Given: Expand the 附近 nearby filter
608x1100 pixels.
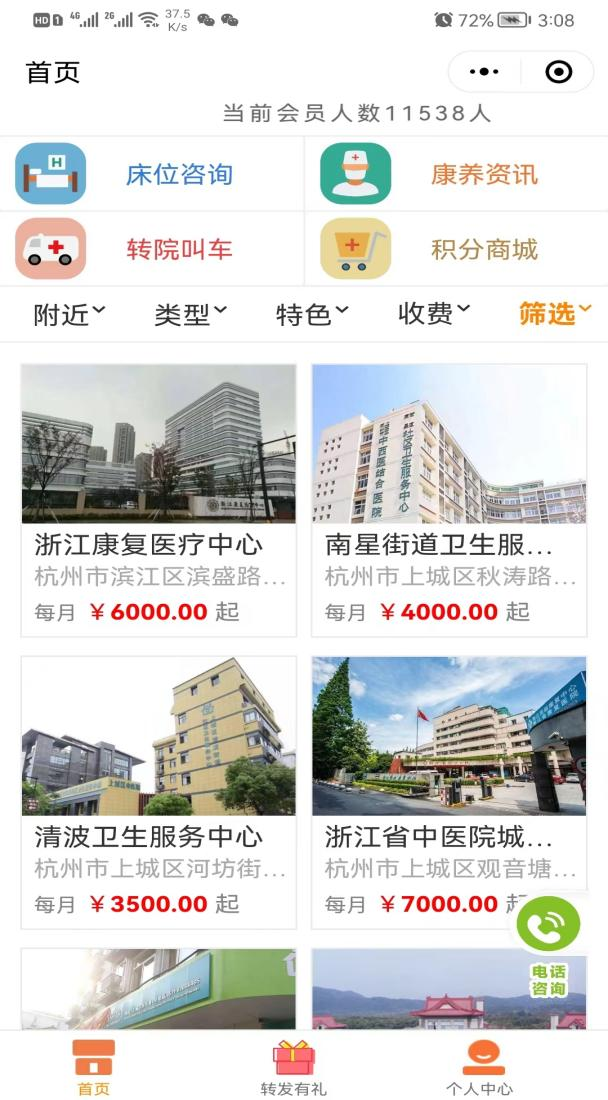Looking at the screenshot, I should pos(69,314).
